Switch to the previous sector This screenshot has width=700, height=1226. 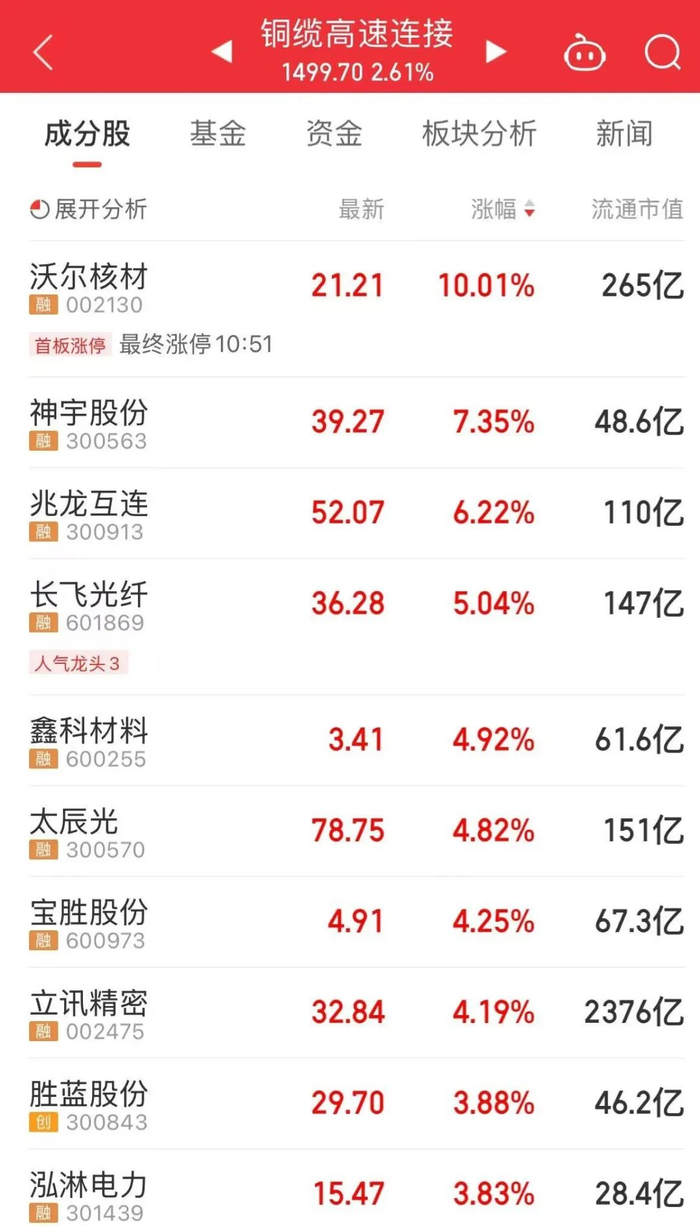pyautogui.click(x=222, y=52)
